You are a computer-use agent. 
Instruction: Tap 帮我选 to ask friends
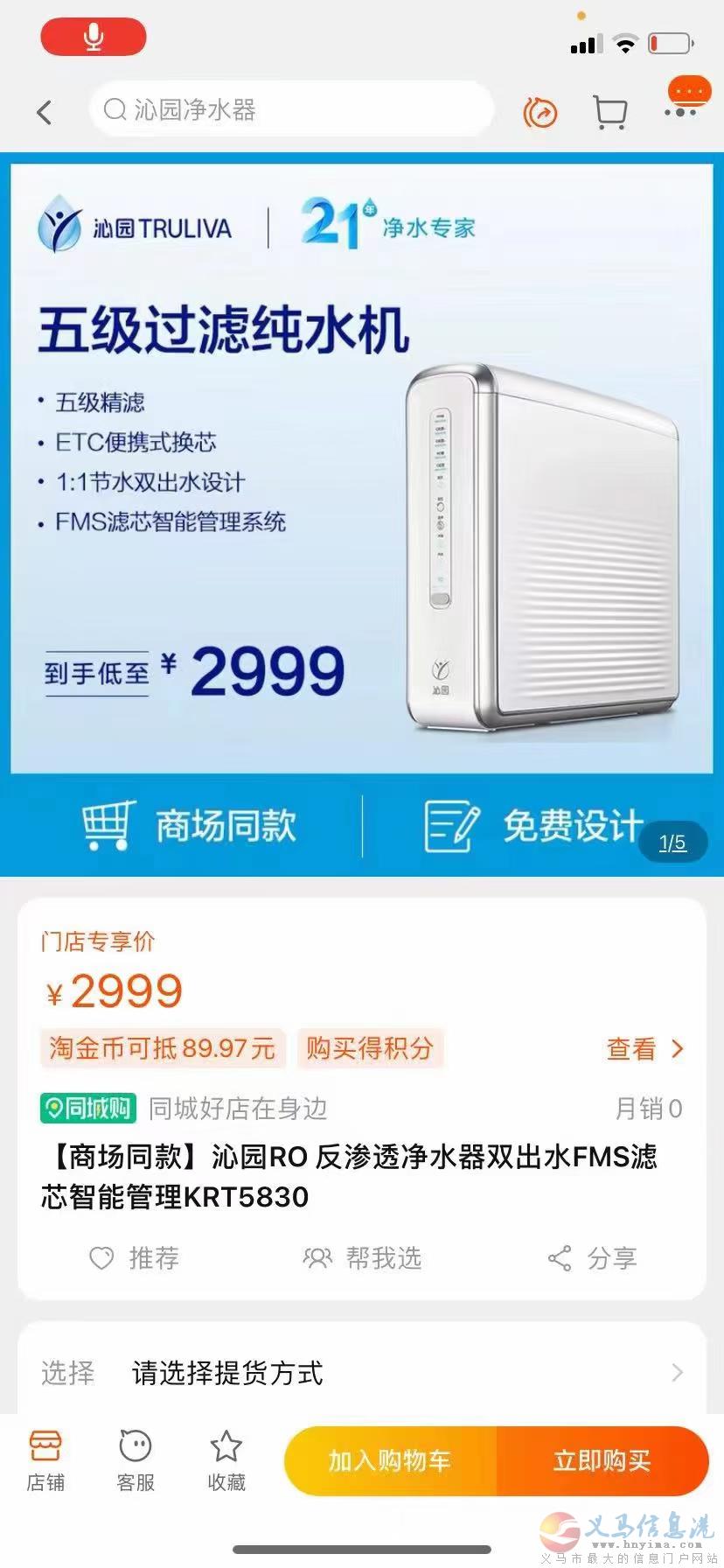point(362,1258)
